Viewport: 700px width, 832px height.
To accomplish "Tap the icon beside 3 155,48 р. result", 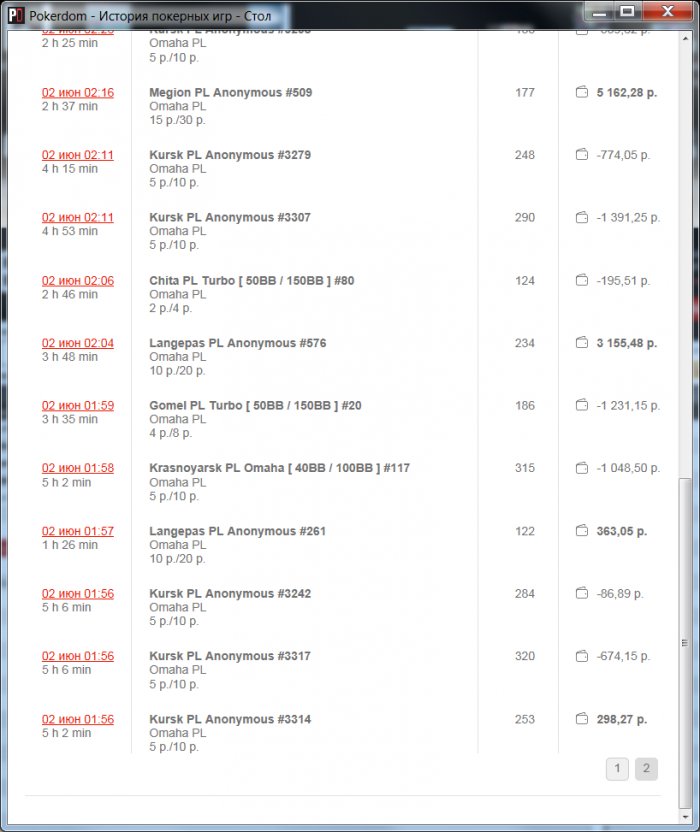I will tap(582, 343).
